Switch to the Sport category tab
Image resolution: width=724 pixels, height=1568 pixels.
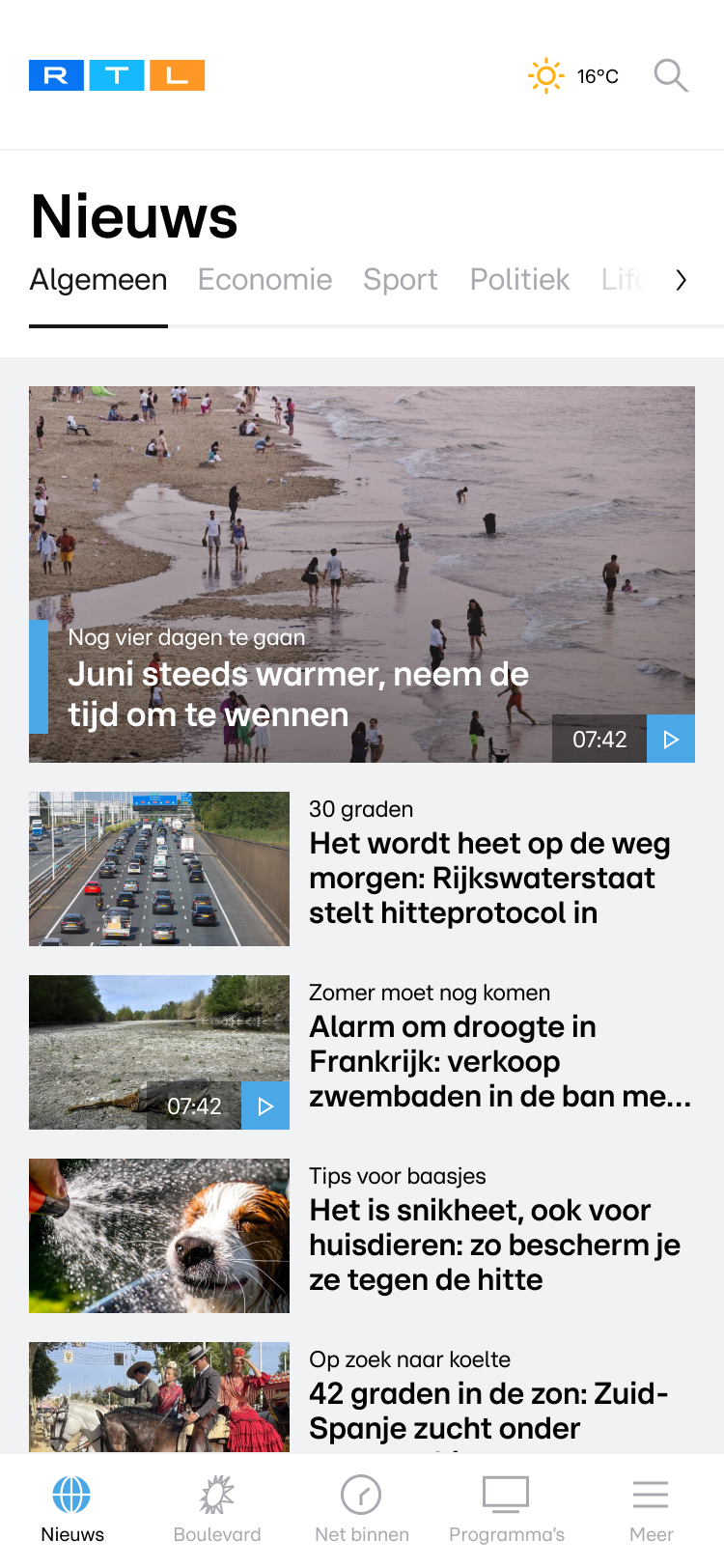tap(400, 280)
